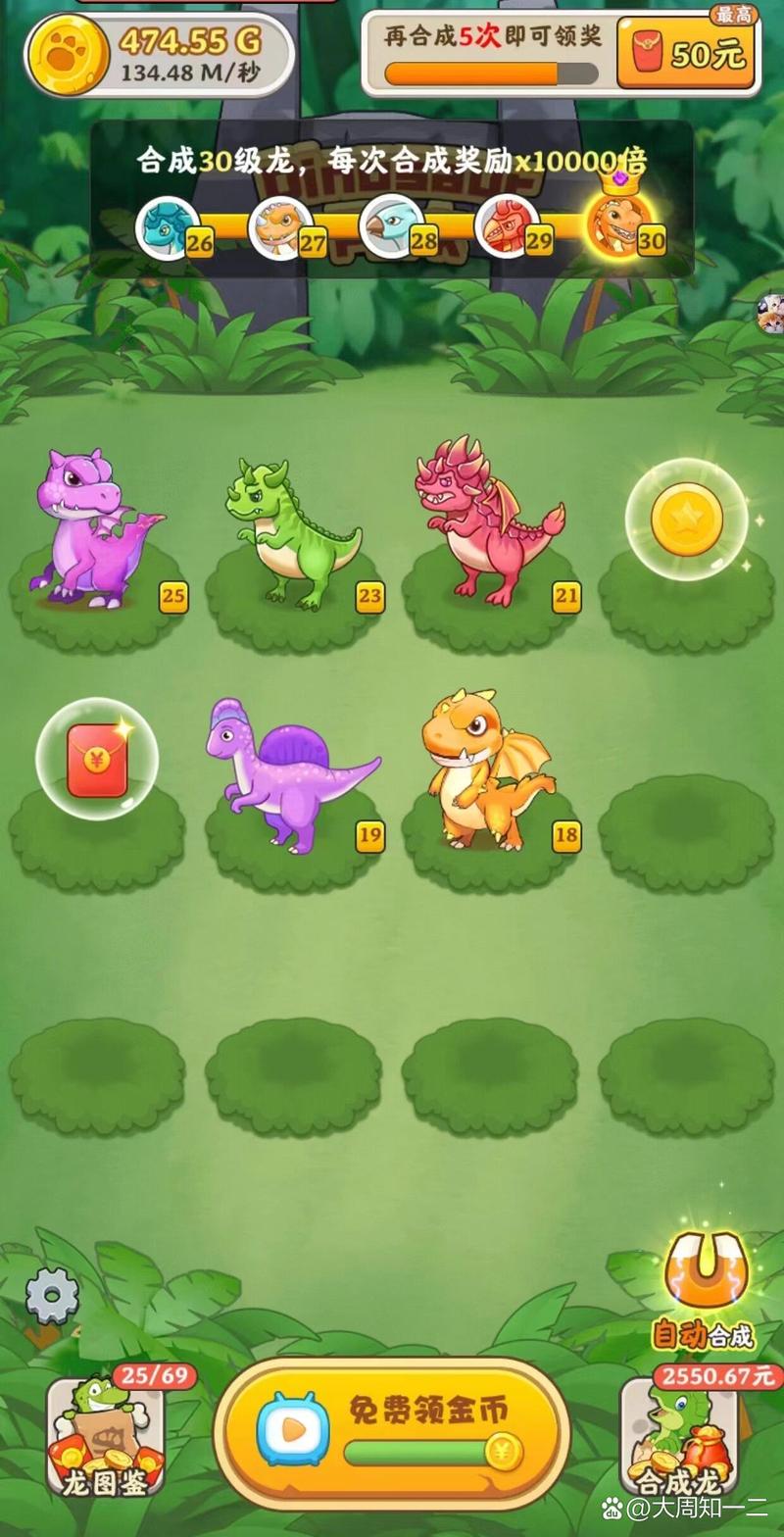
Task: Tap the 50元 red packet reward
Action: pyautogui.click(x=687, y=54)
